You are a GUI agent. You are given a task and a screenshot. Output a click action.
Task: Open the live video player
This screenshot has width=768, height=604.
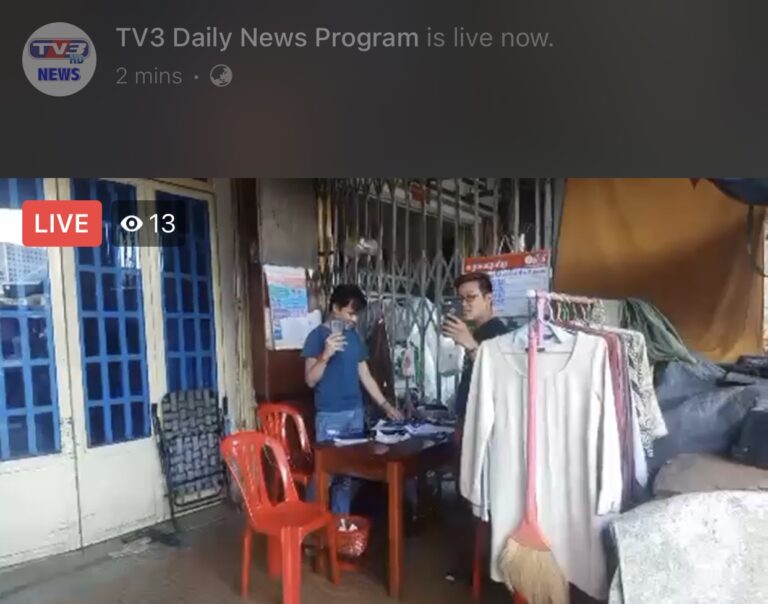coord(384,390)
